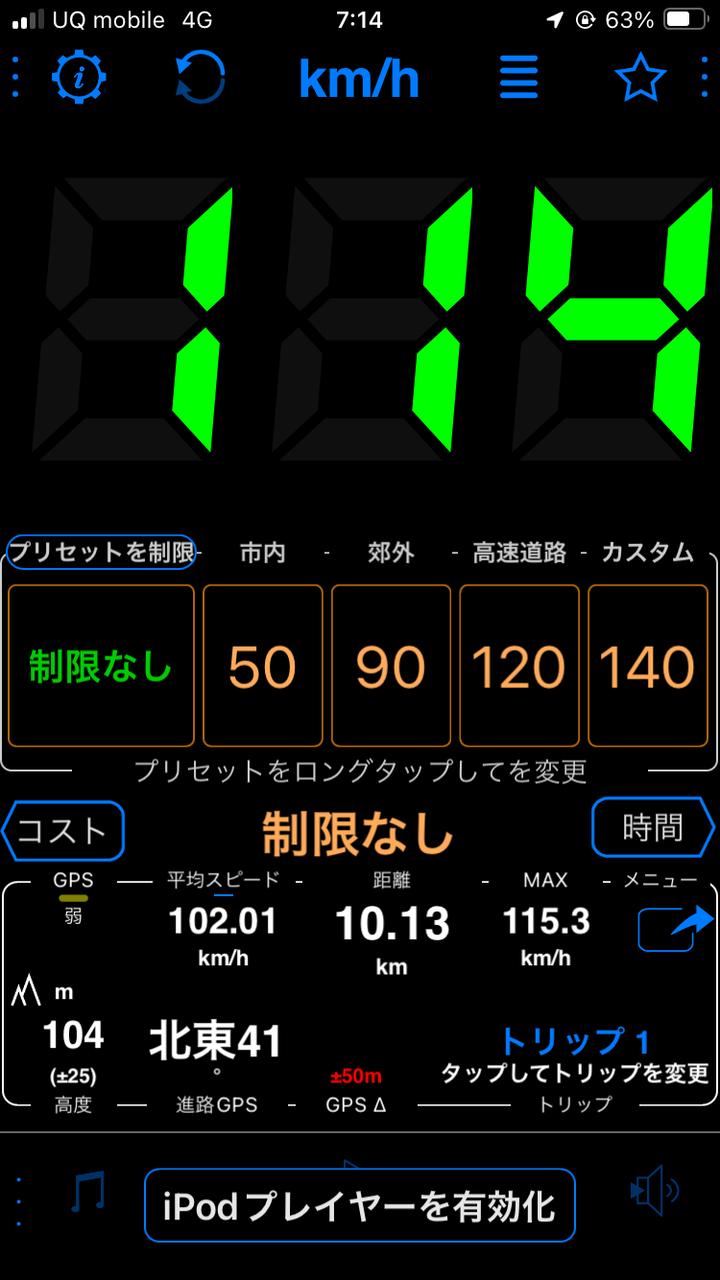Choose the 郊外 90 speed limit preset
The width and height of the screenshot is (720, 1280).
[391, 666]
